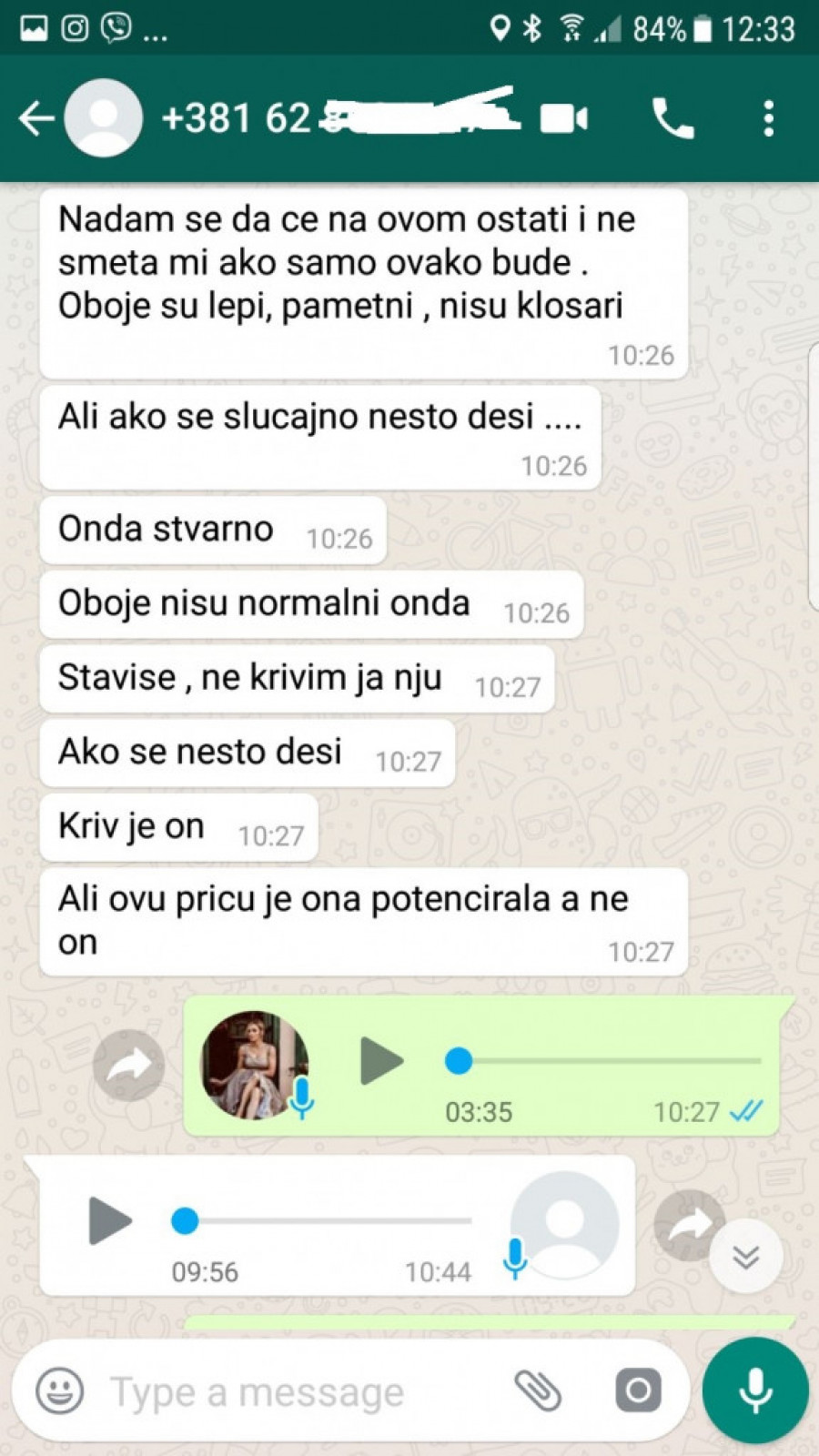Screen dimensions: 819x1456
Task: Play the 09:56 voice message
Action: pyautogui.click(x=110, y=1221)
